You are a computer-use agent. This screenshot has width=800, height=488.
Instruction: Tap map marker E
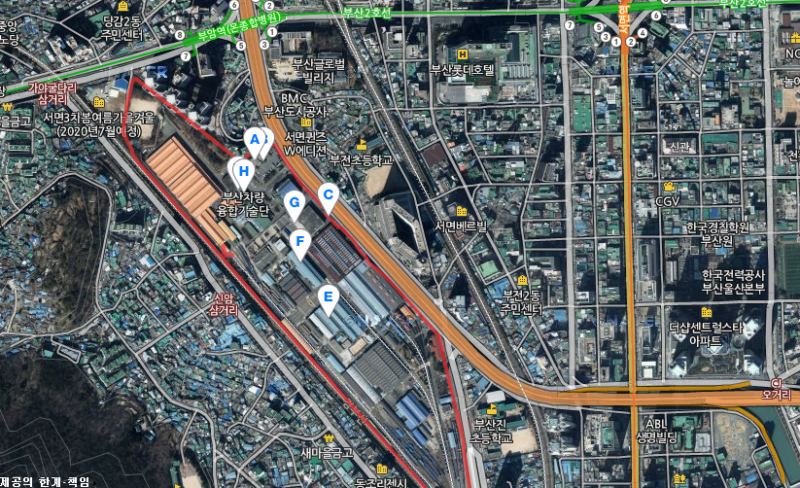click(327, 296)
